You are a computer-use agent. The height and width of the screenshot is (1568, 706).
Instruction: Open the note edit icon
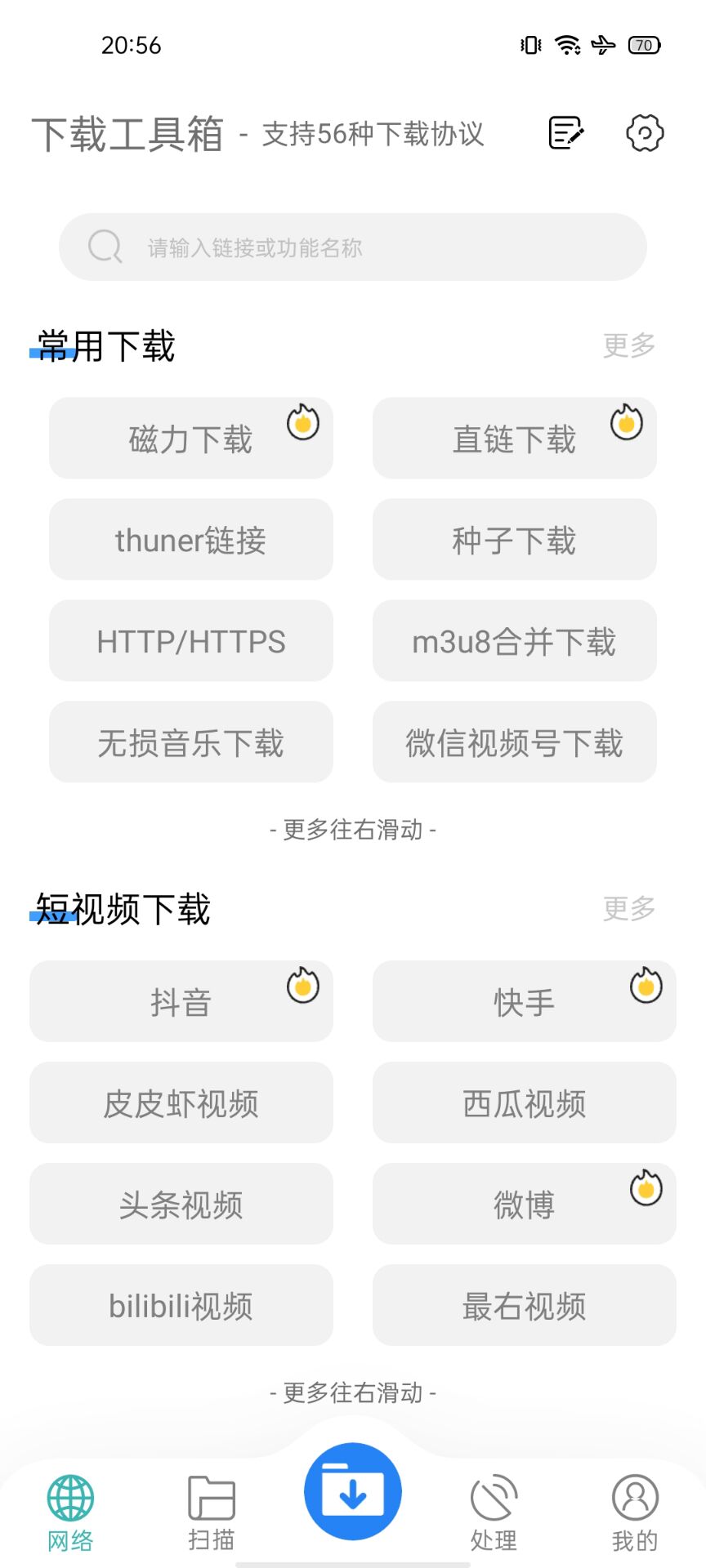coord(565,133)
